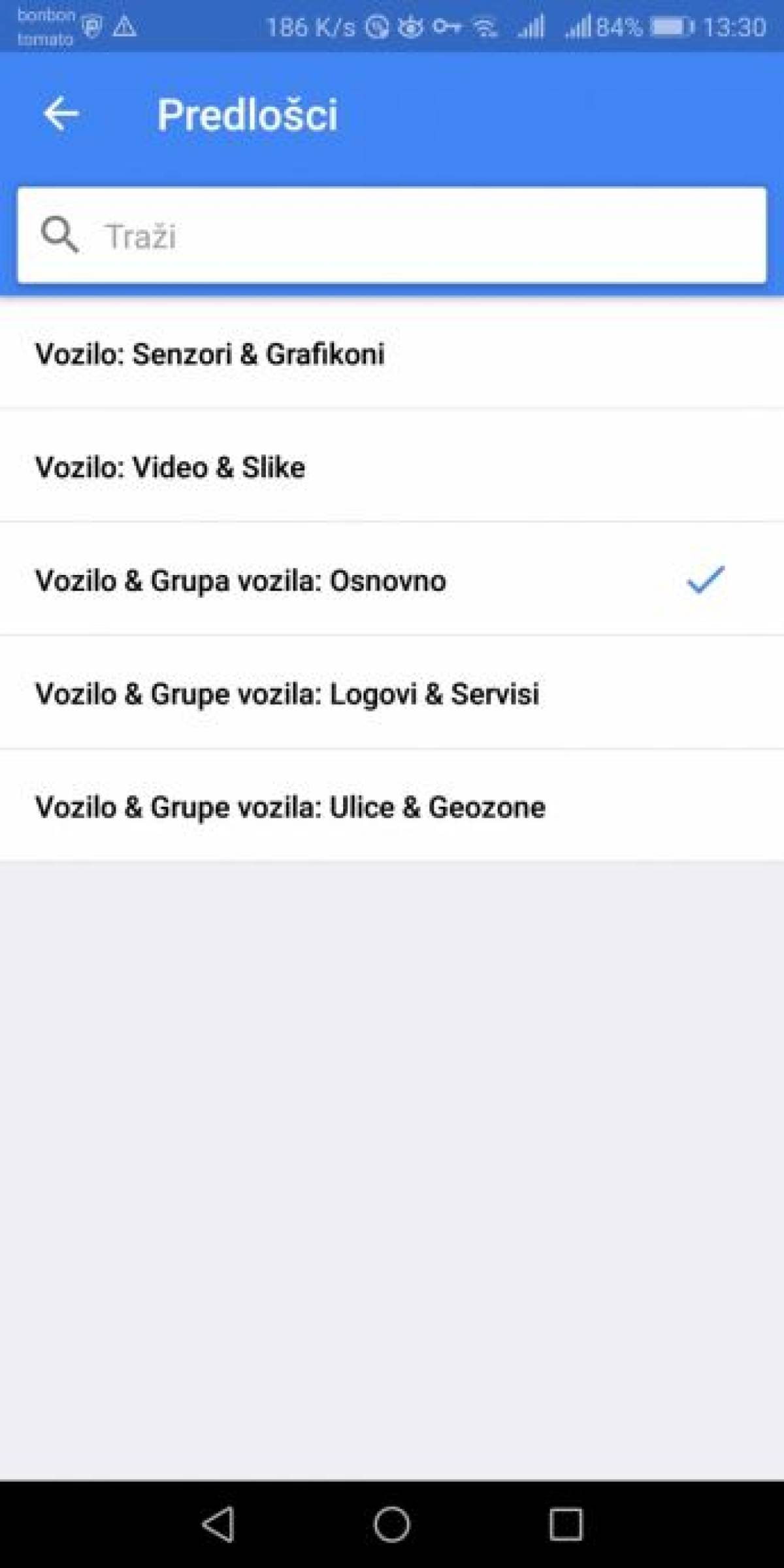Choose the Ulice & Geozone template
The image size is (784, 1568).
(392, 806)
